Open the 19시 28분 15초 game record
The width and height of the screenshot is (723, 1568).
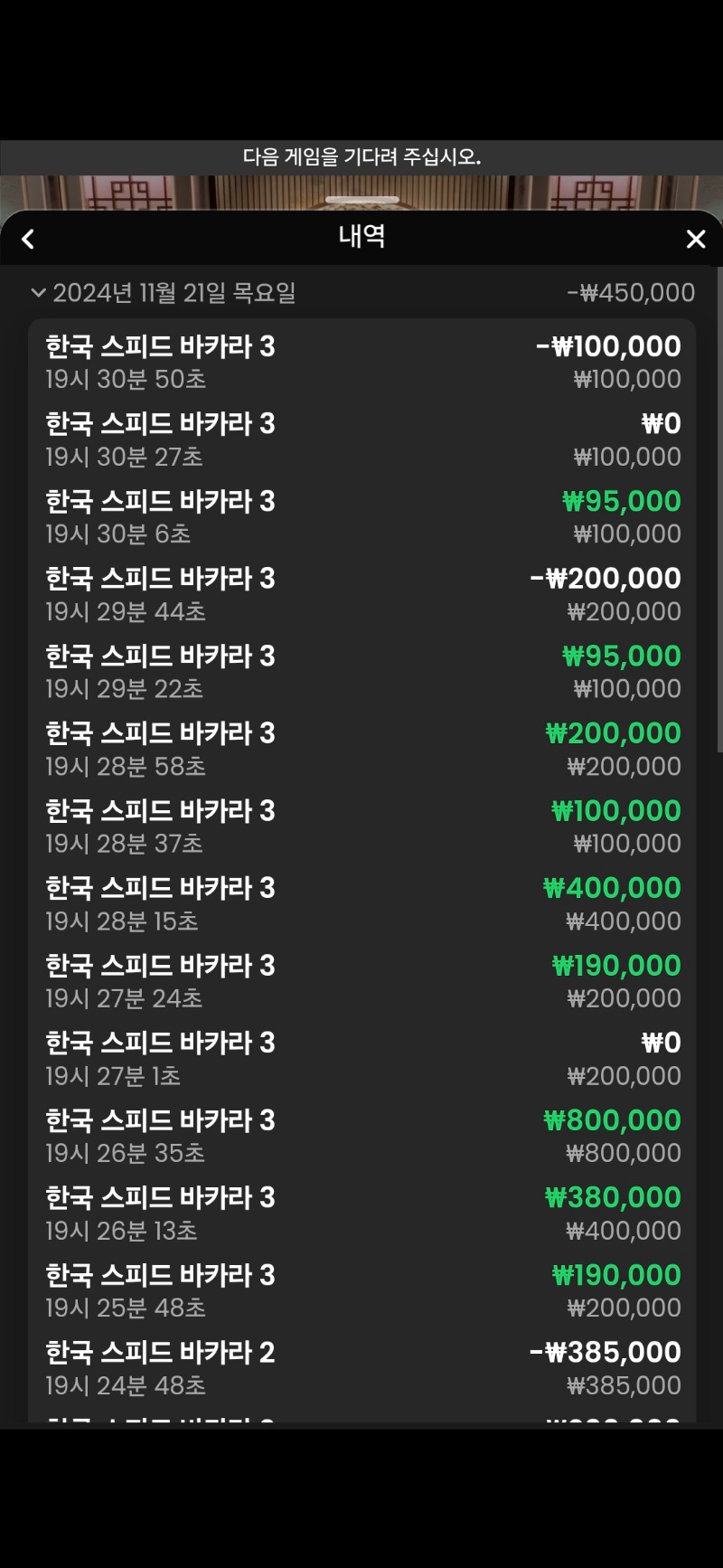(x=361, y=903)
